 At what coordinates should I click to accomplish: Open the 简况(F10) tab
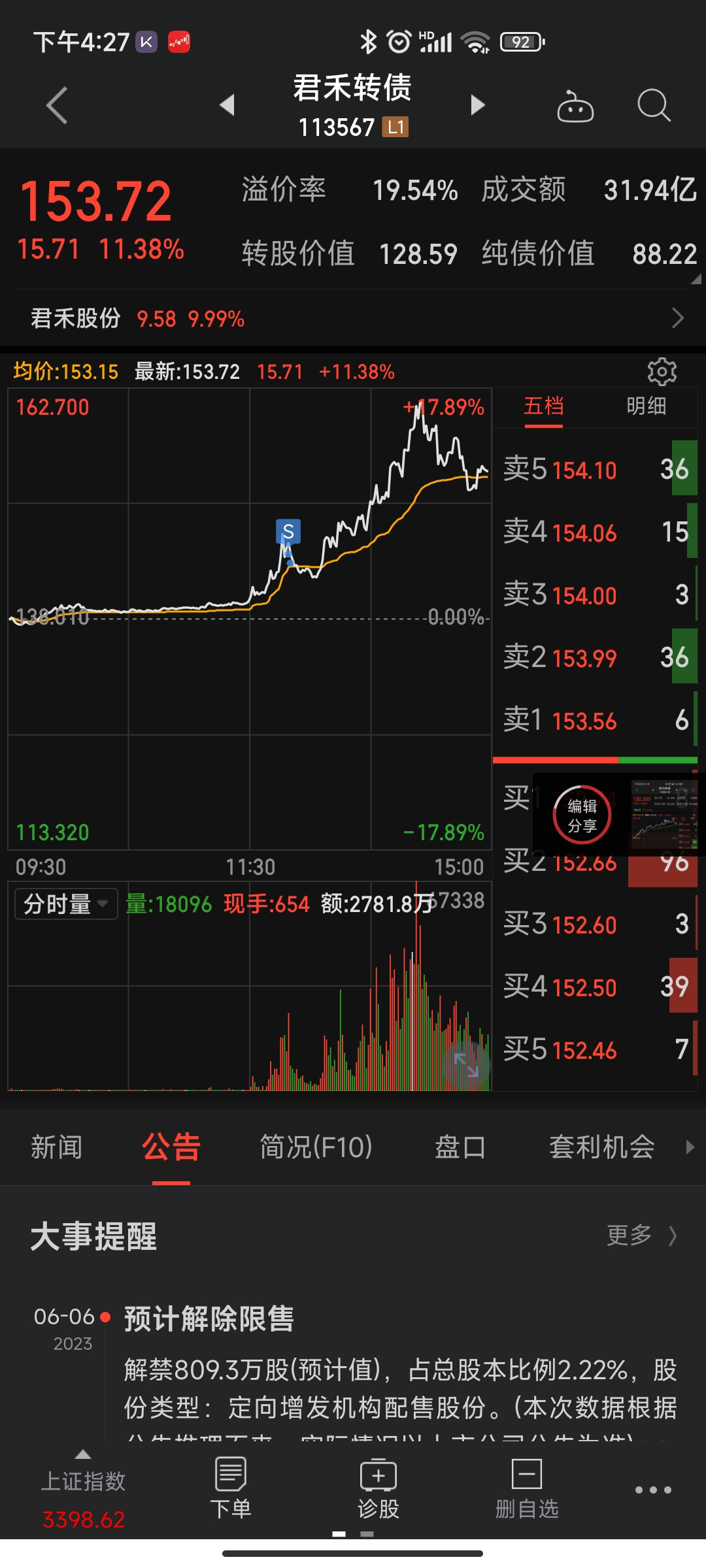[x=316, y=1147]
